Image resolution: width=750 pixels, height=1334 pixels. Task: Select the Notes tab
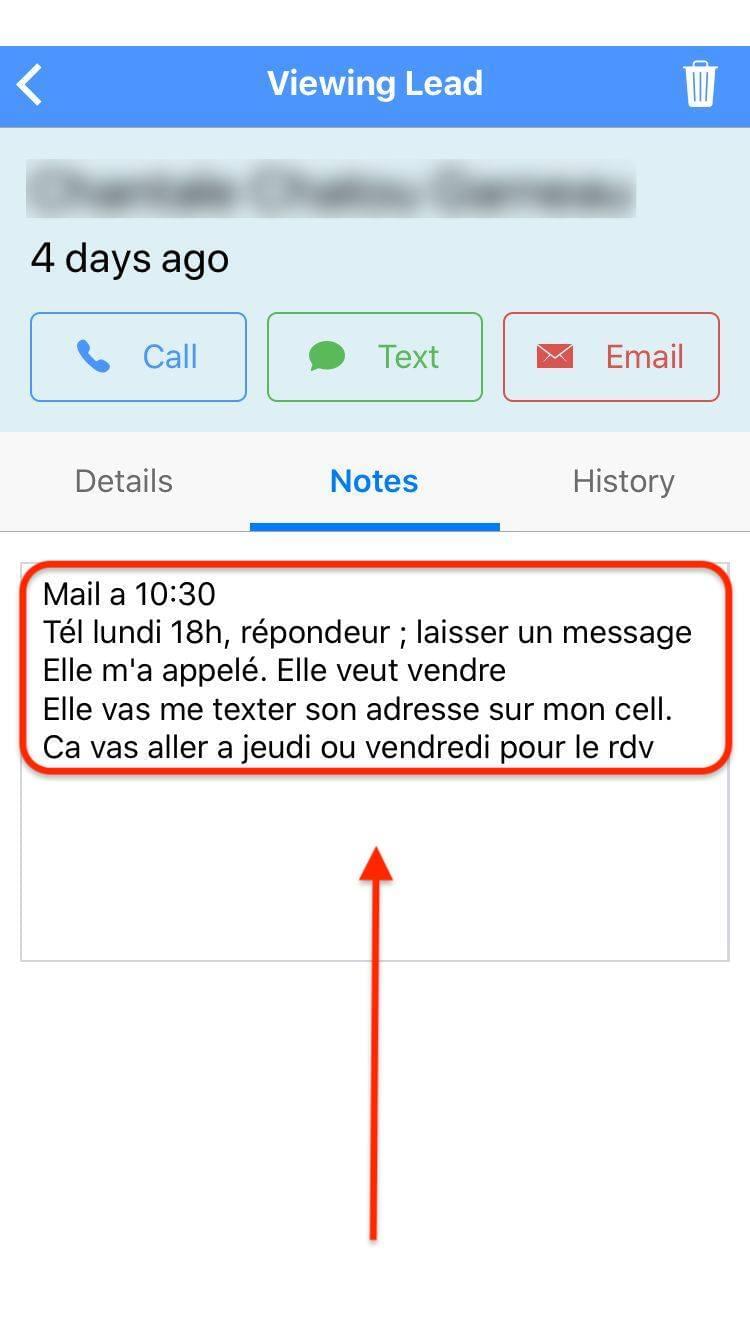374,481
